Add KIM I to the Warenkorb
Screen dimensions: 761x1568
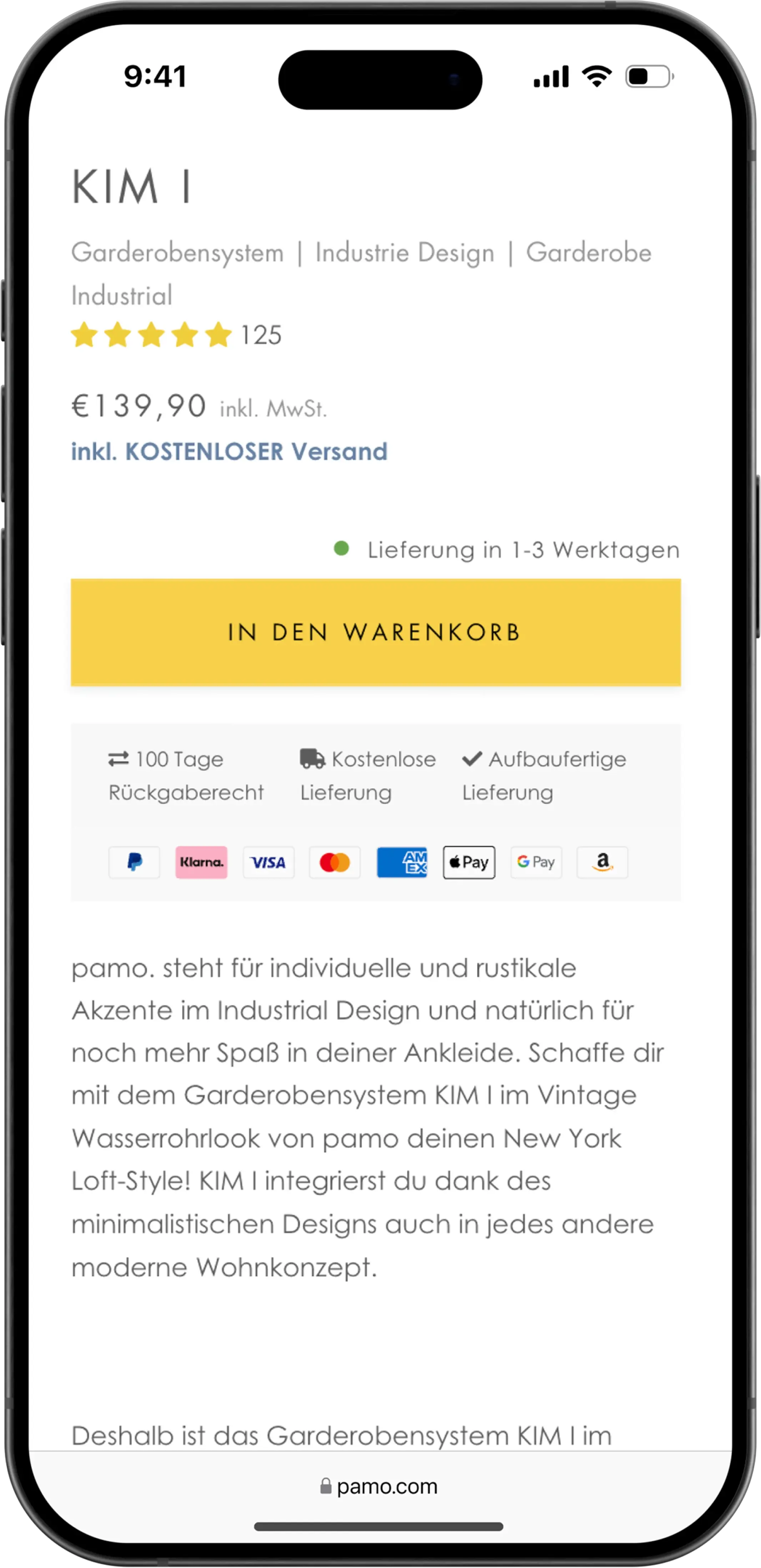(376, 632)
